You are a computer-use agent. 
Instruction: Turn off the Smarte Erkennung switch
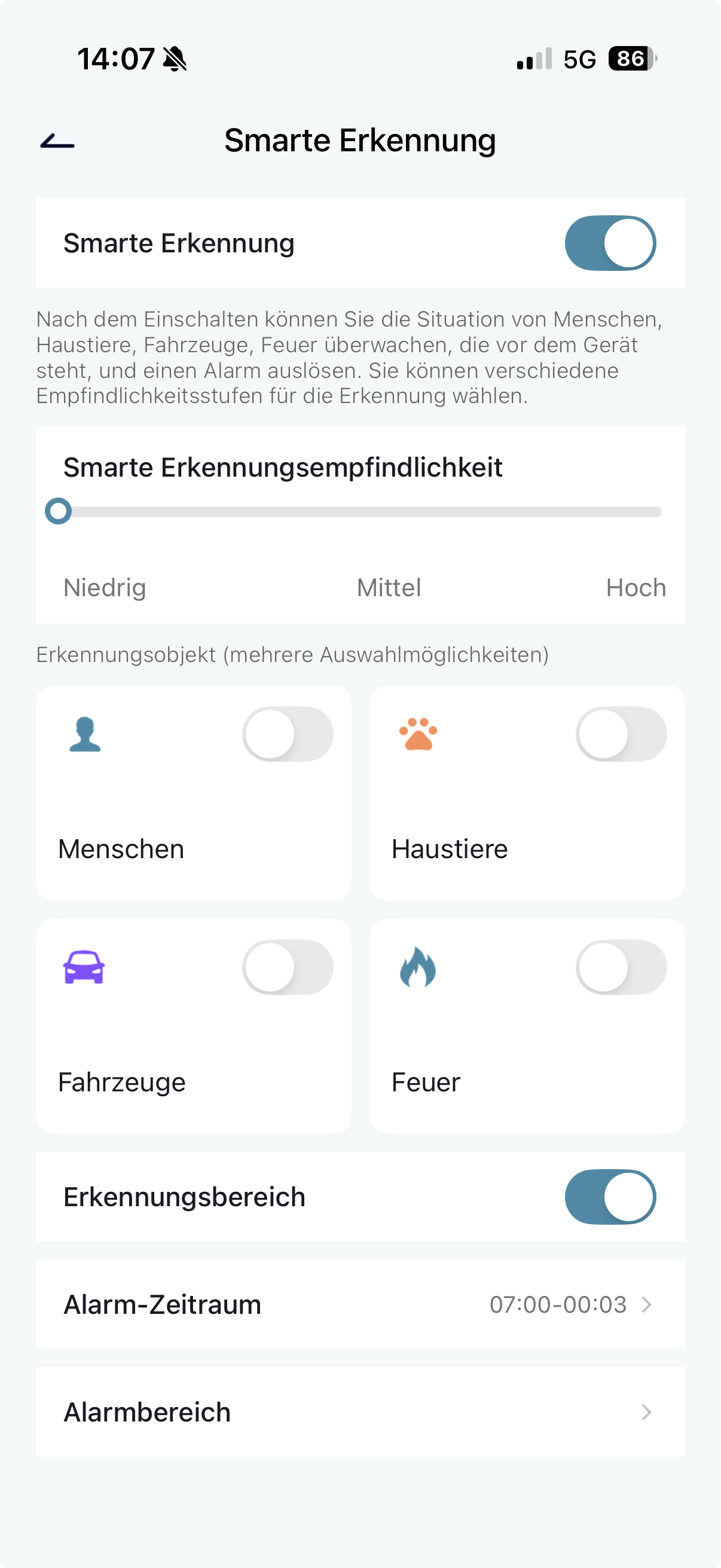click(610, 243)
